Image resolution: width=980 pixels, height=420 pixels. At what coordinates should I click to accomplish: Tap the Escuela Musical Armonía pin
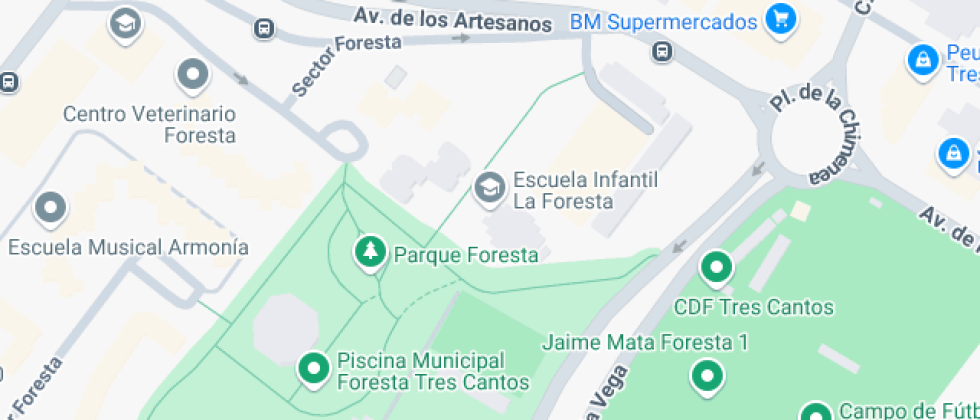click(50, 209)
